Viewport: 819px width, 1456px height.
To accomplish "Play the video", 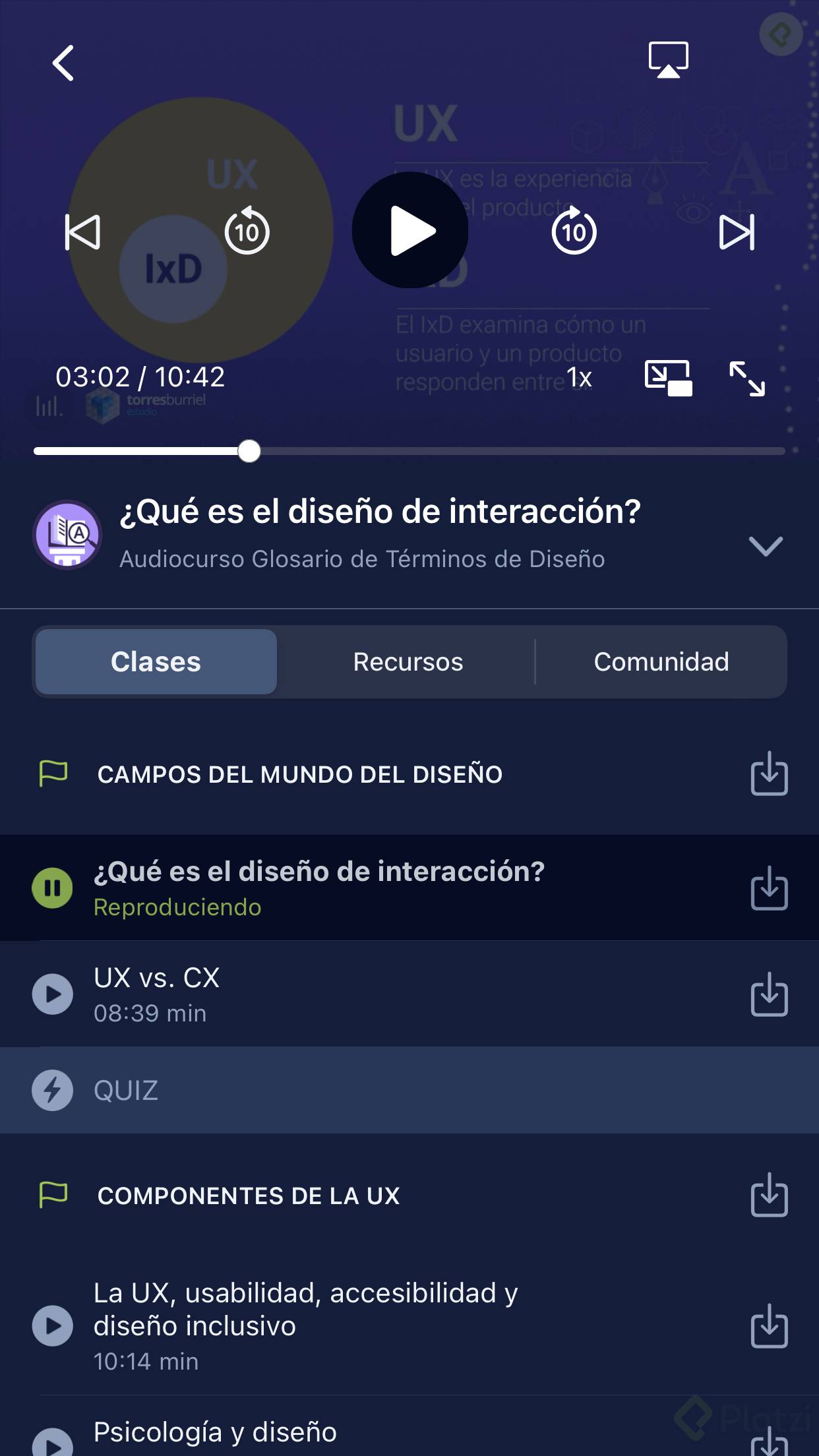I will coord(410,230).
